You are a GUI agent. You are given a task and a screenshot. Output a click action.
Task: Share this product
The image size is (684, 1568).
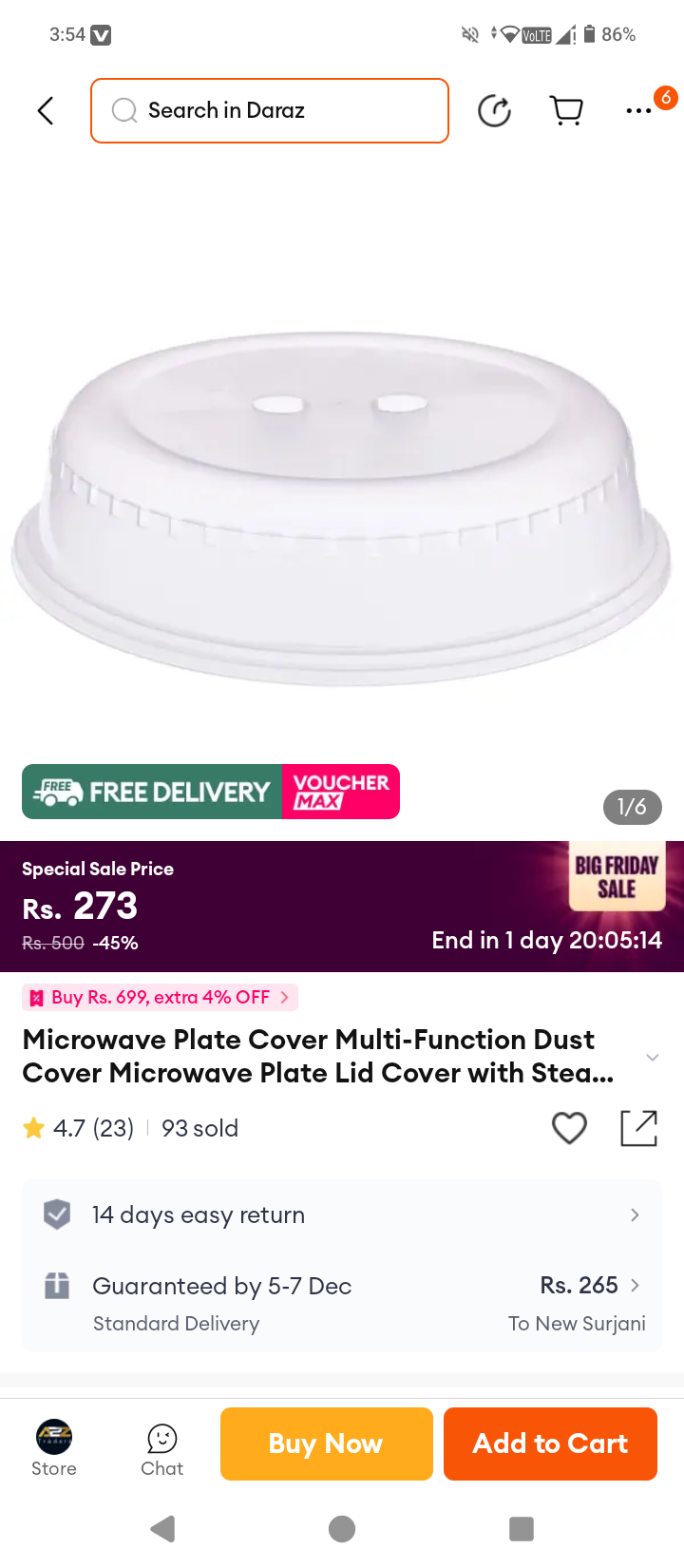638,1128
